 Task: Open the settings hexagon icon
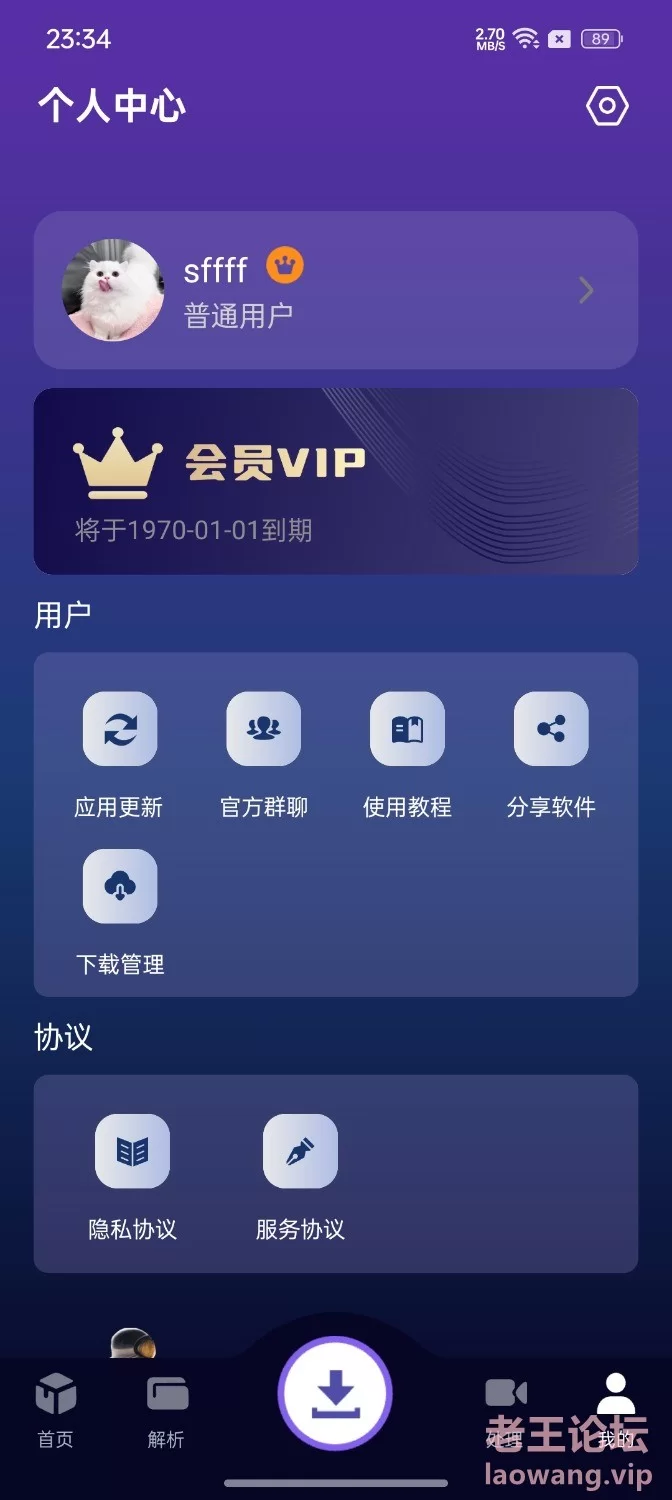point(607,106)
